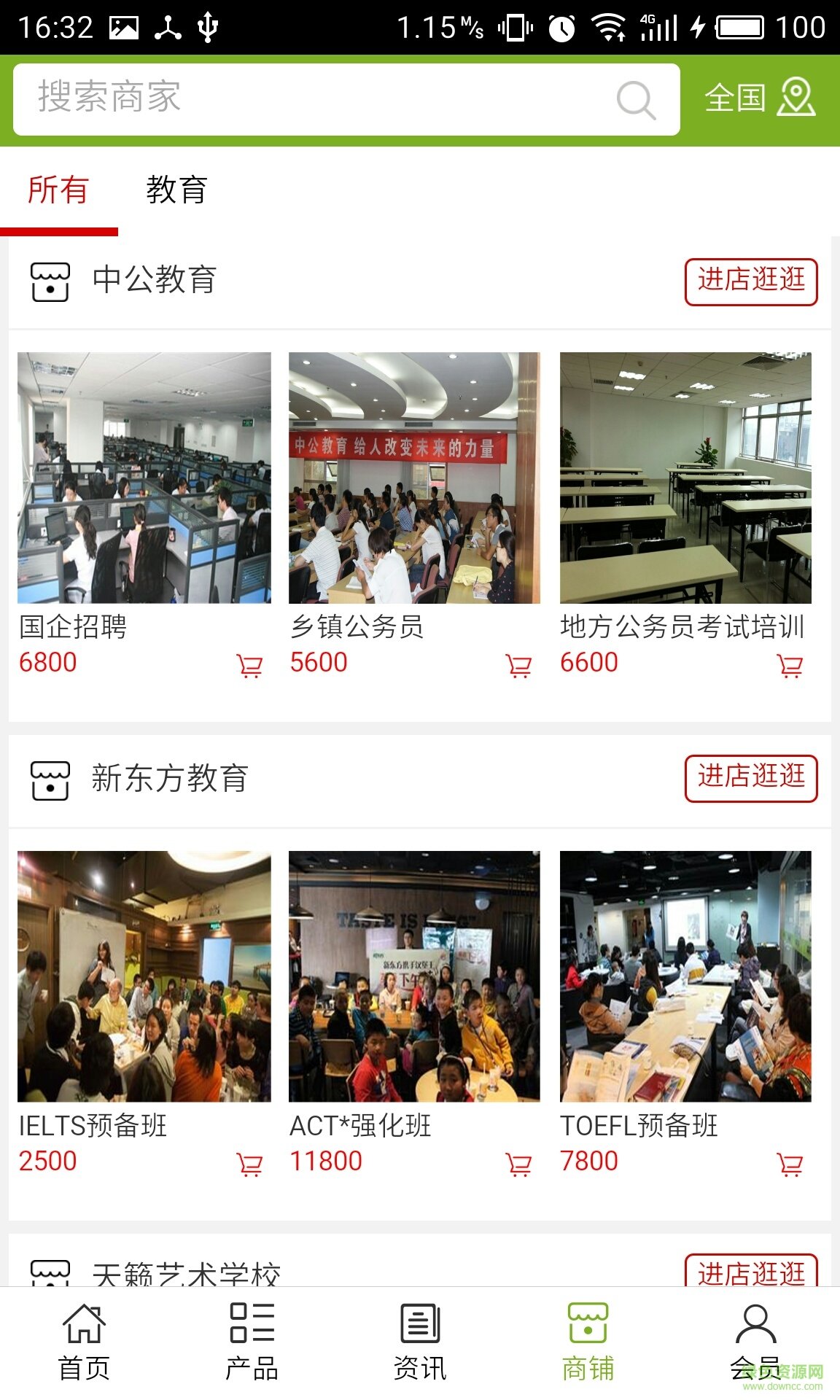Add 乡镇公务员 to the cart
840x1400 pixels.
coord(519,666)
